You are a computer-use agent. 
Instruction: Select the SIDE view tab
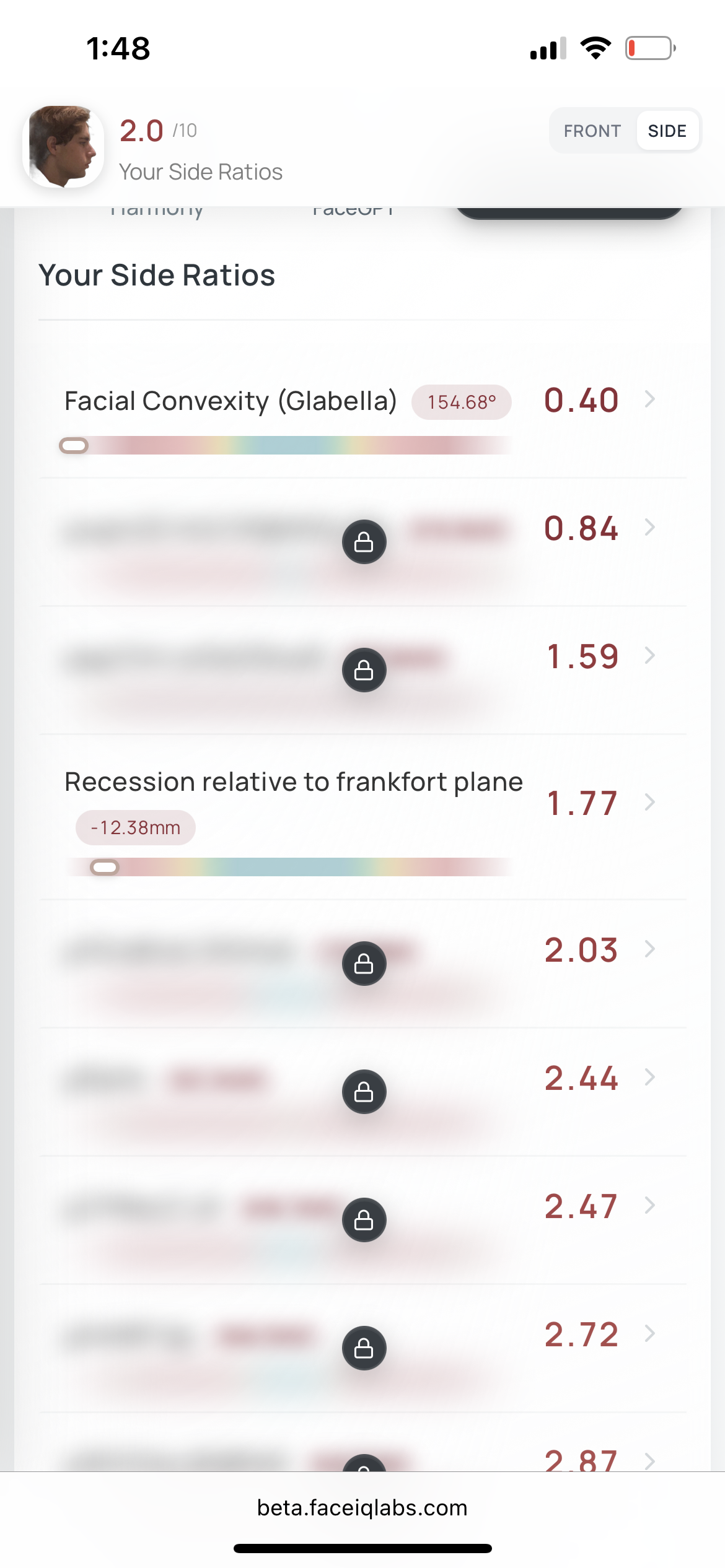tap(667, 131)
